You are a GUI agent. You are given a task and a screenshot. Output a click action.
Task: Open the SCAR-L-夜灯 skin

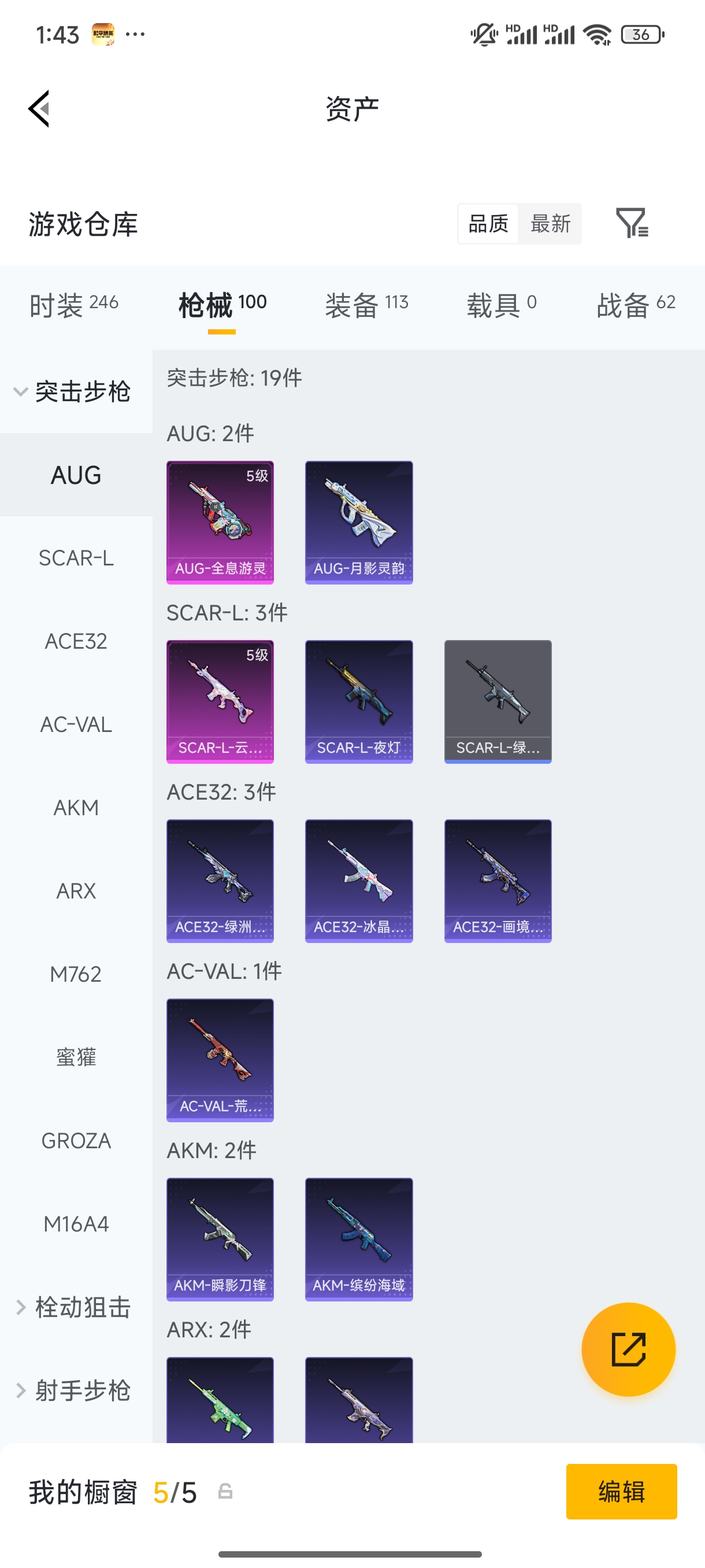[x=359, y=701]
